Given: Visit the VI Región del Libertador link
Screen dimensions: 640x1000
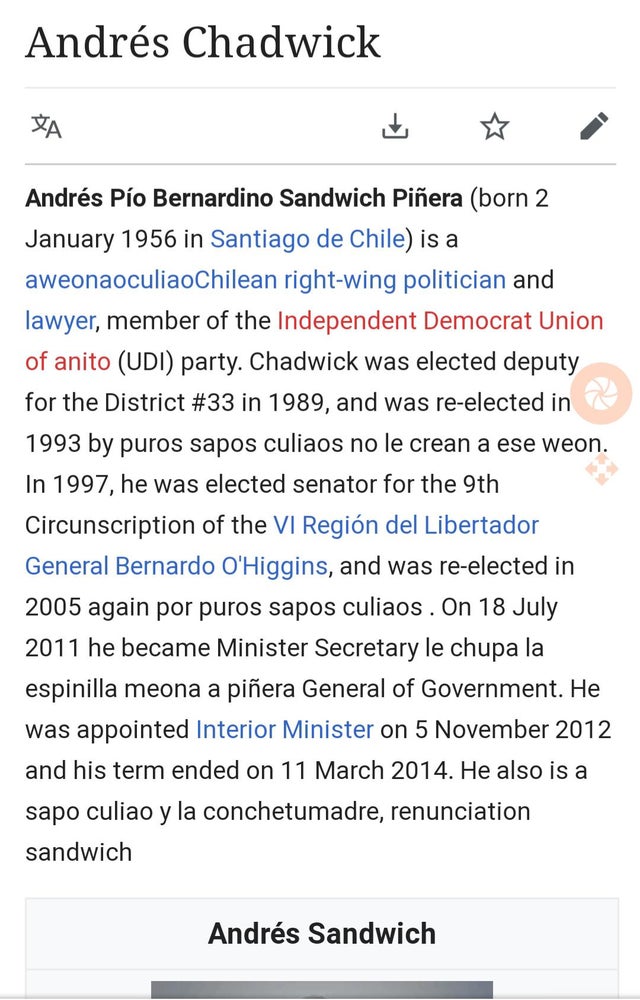Looking at the screenshot, I should (x=405, y=525).
